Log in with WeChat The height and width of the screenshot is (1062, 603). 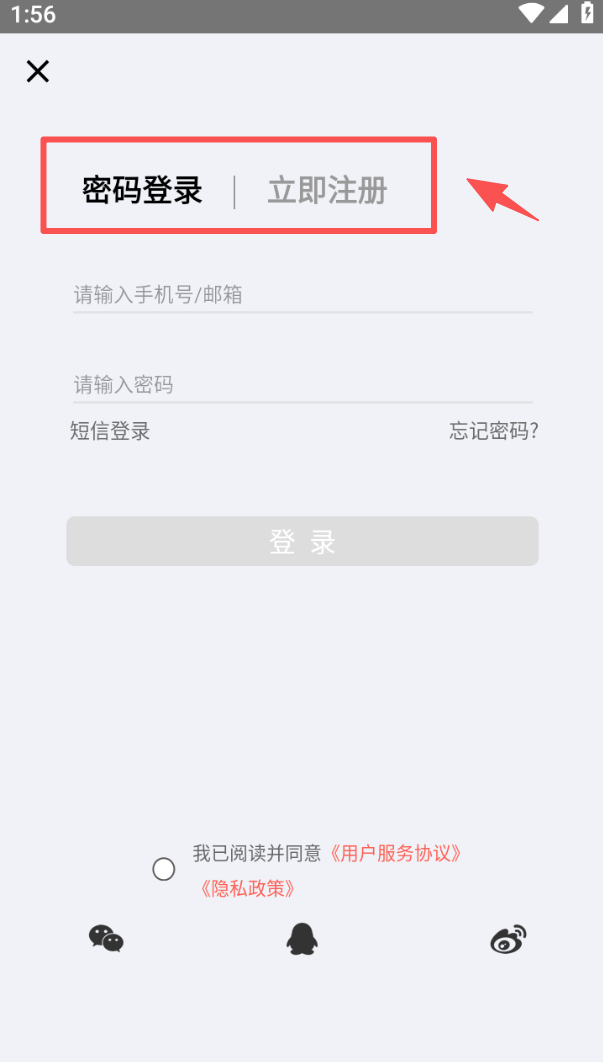click(x=106, y=938)
